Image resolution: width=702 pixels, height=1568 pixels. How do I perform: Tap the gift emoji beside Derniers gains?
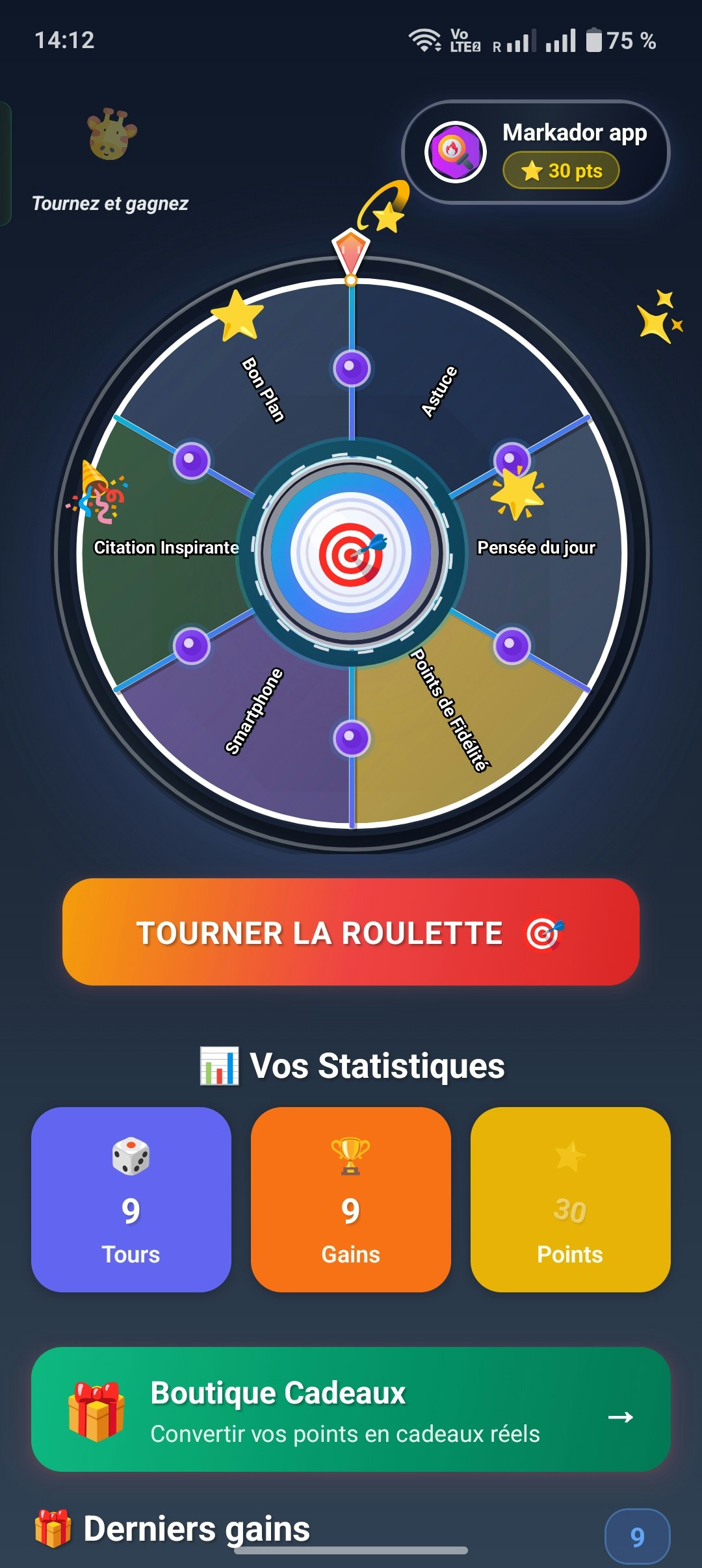tap(51, 1529)
